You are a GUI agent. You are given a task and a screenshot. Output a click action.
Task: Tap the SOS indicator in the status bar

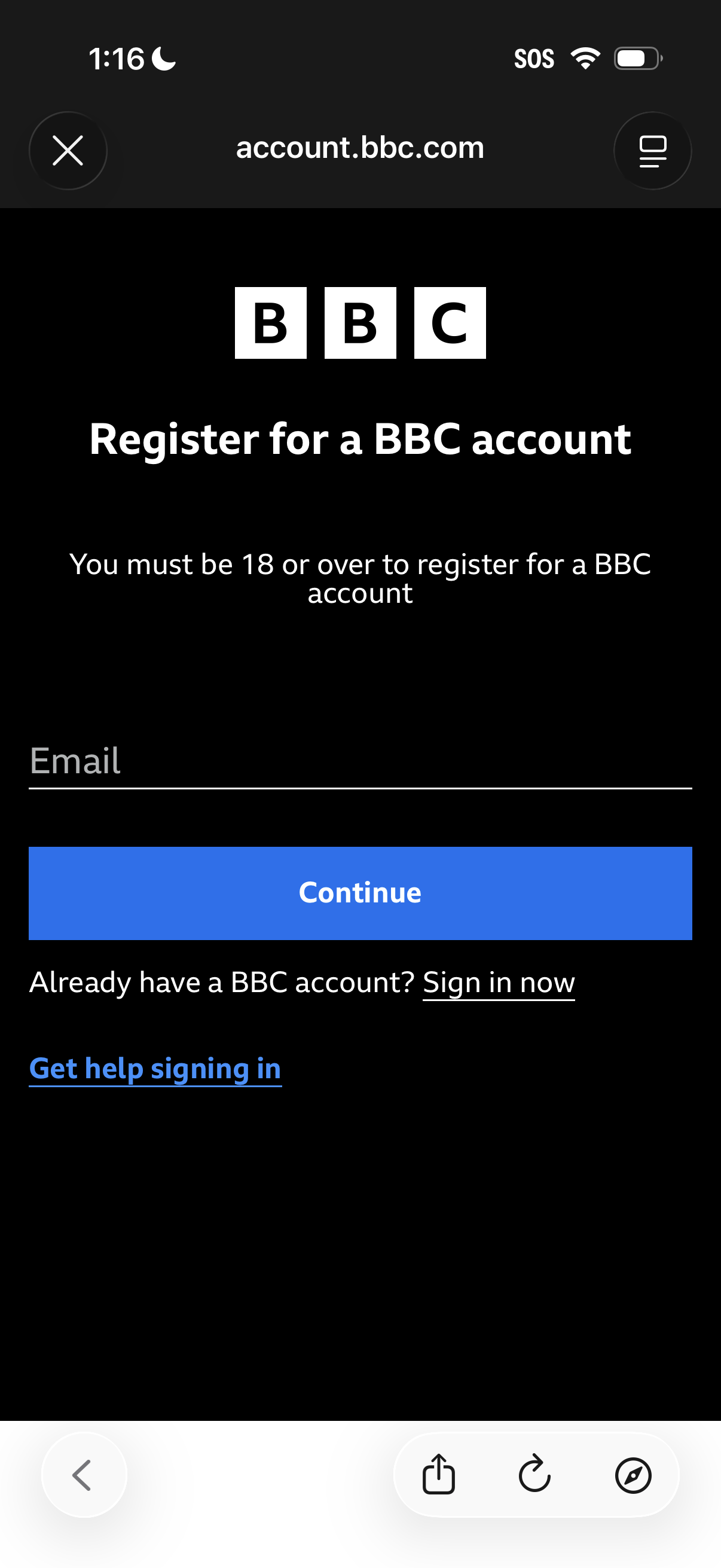point(534,58)
